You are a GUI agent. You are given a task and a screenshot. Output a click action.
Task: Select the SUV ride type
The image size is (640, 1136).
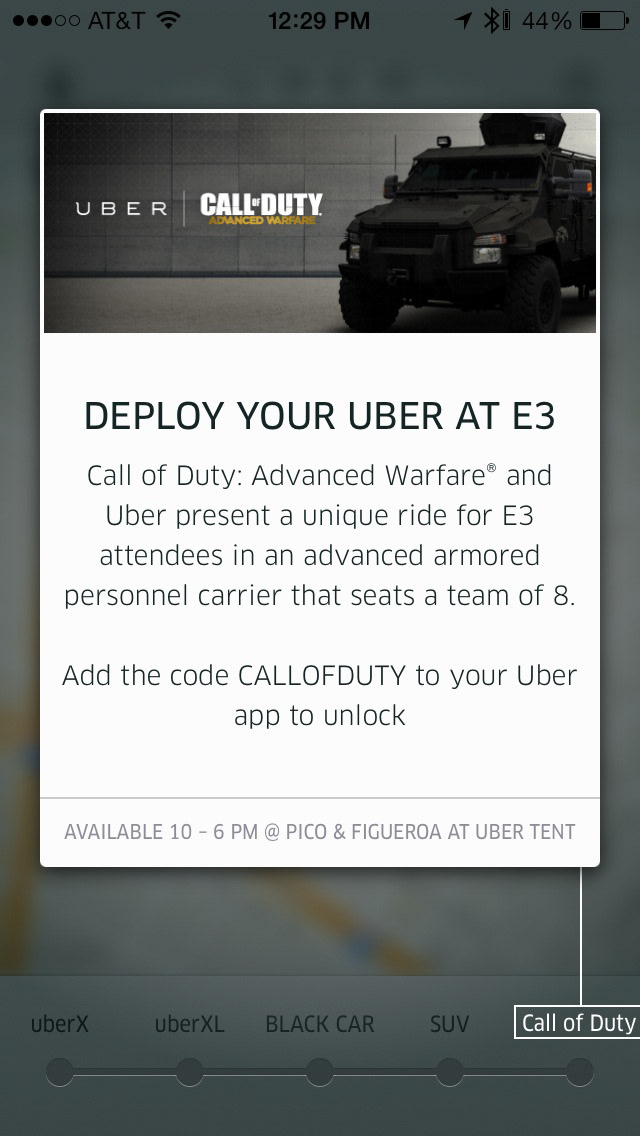(449, 1024)
